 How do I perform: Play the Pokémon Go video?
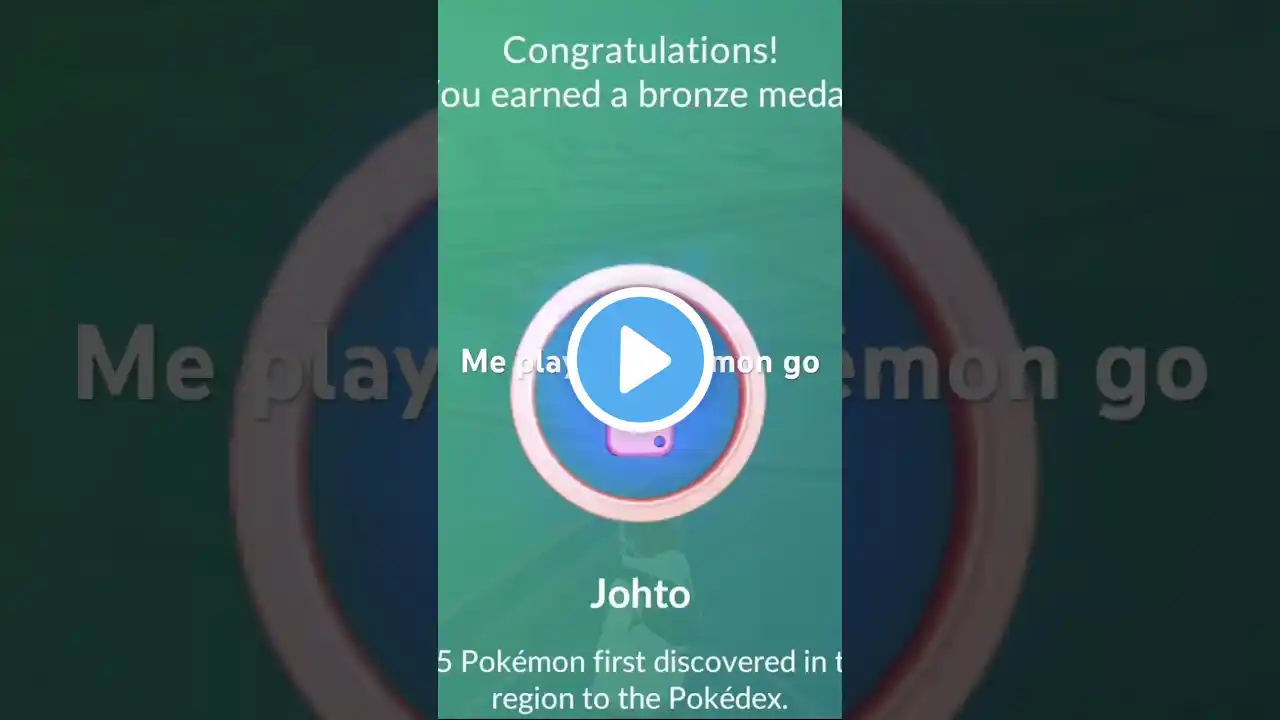pyautogui.click(x=640, y=359)
